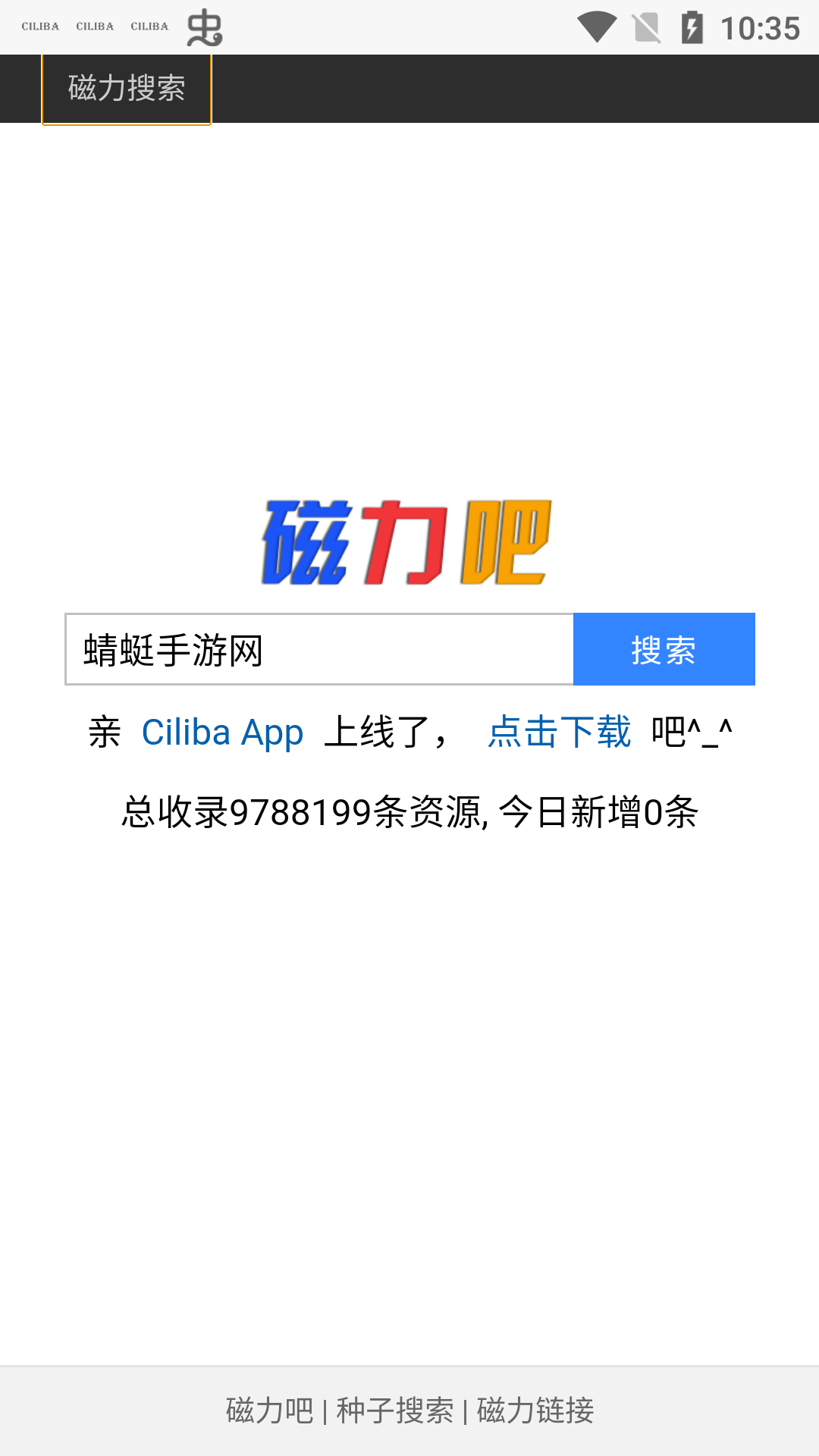
Task: Open the Ciliba App link
Action: click(222, 733)
